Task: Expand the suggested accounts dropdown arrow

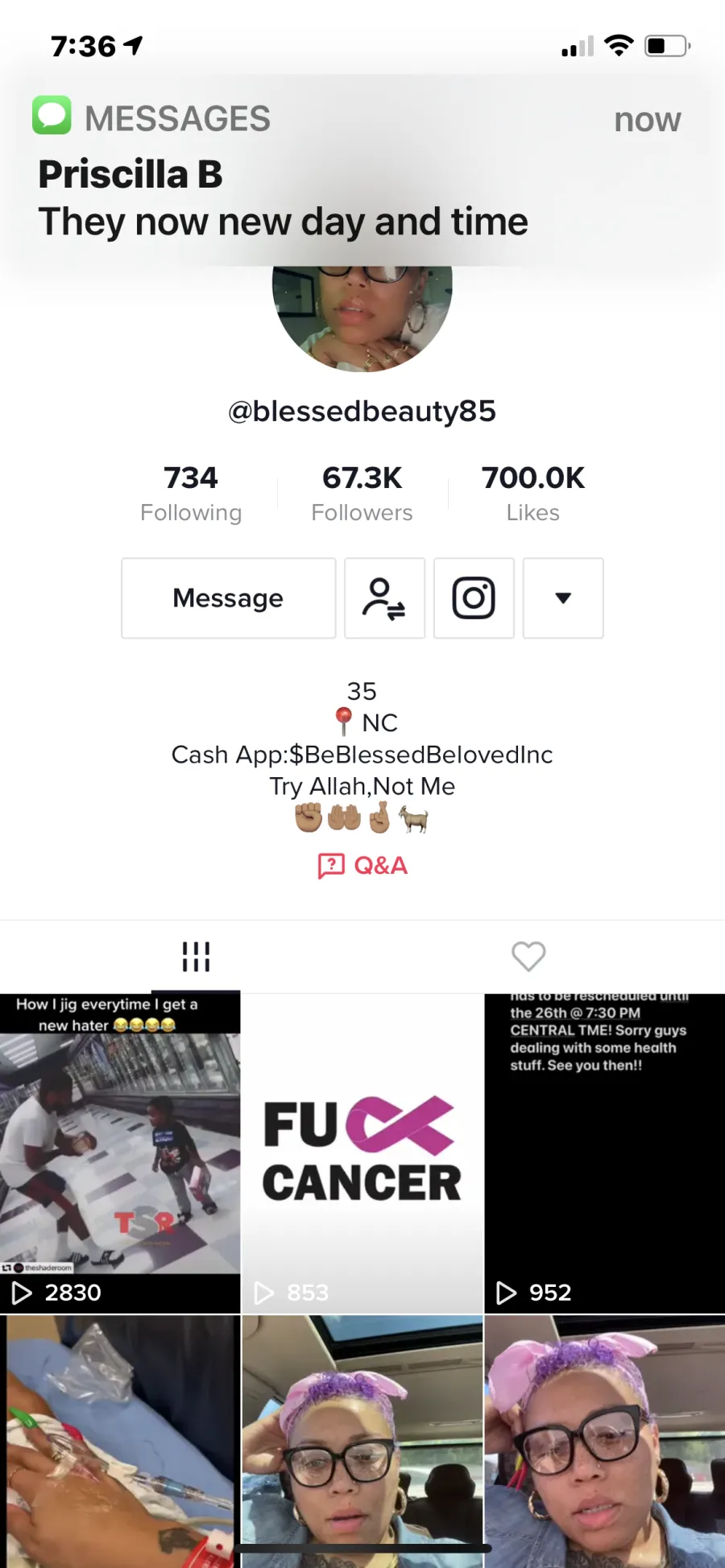Action: pos(563,598)
